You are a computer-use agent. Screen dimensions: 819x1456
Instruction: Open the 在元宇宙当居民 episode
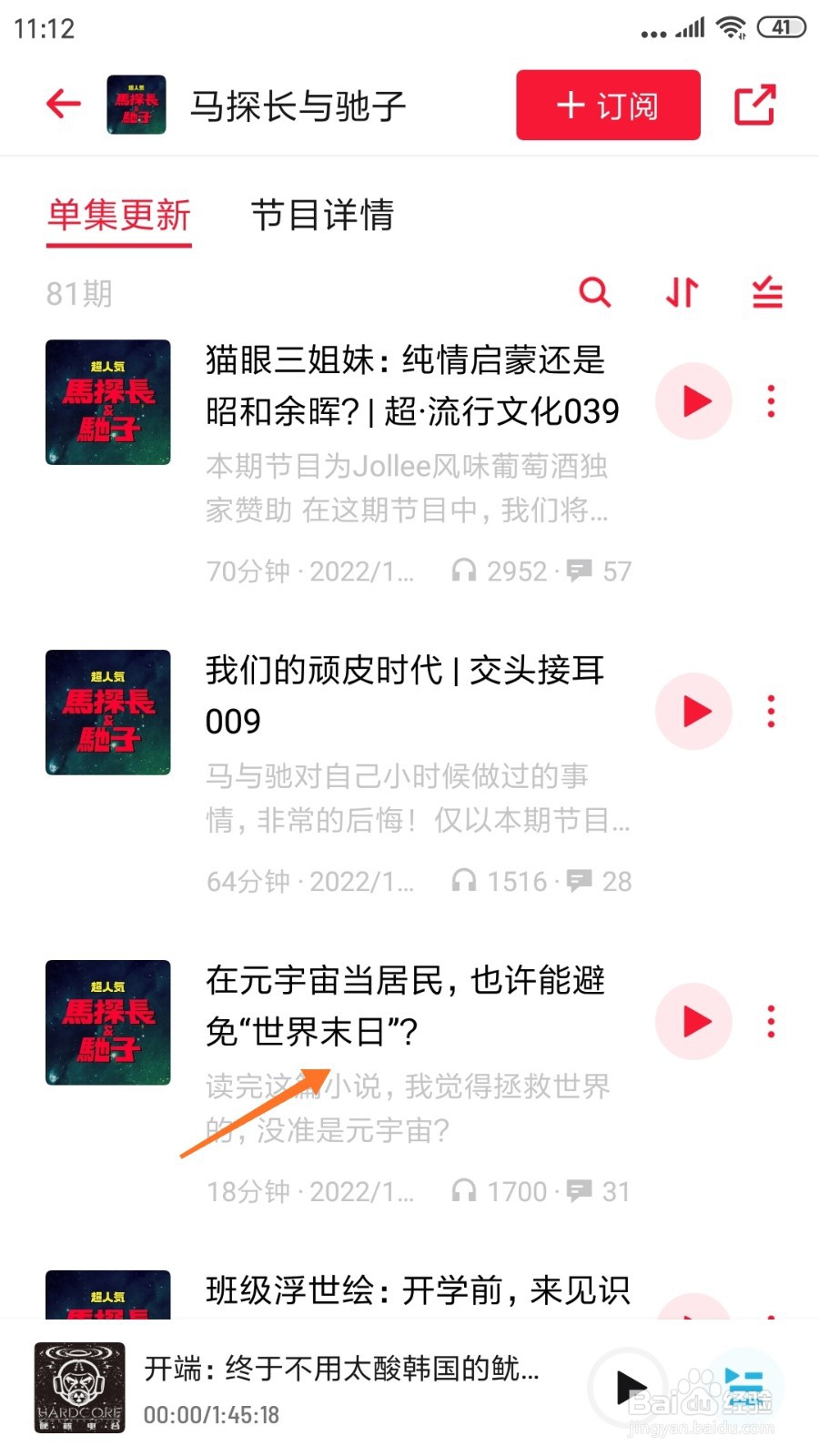pyautogui.click(x=405, y=1006)
